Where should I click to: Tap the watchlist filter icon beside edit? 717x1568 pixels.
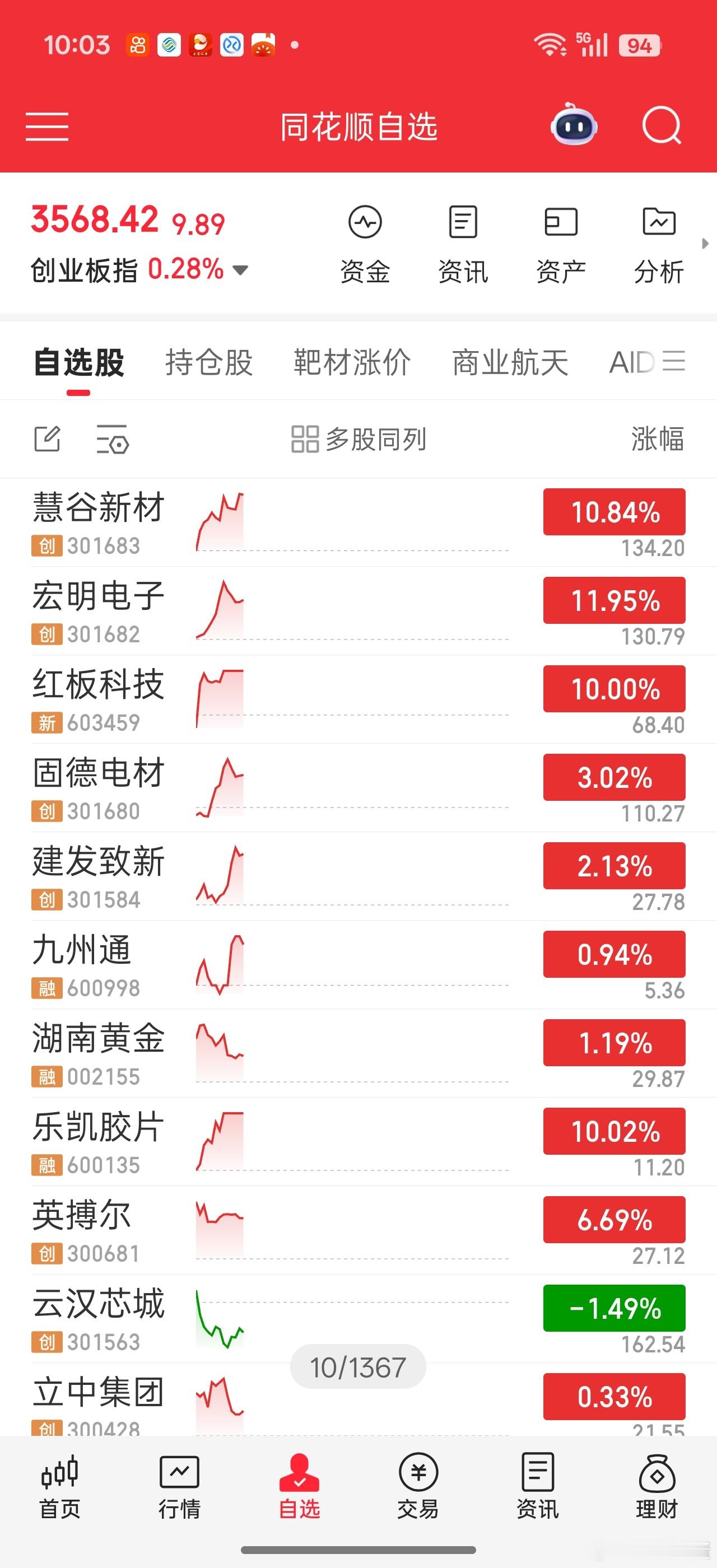click(114, 440)
